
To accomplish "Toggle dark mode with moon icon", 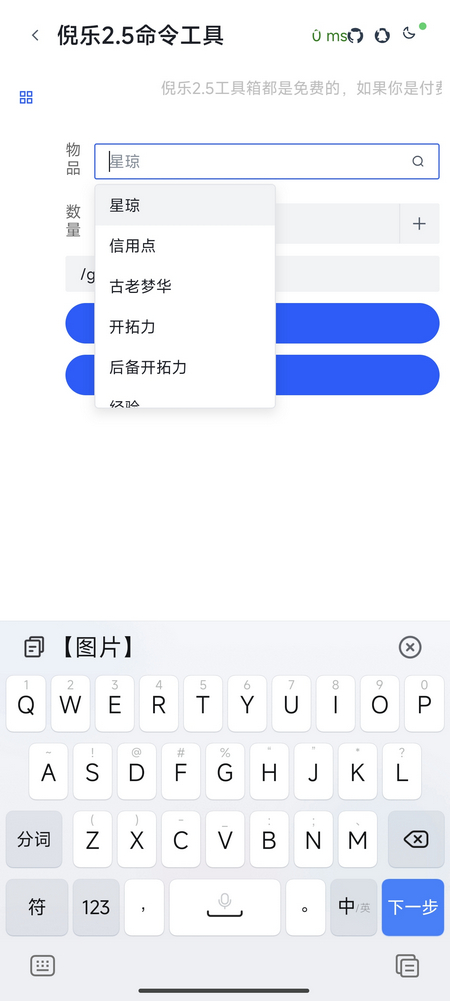I will (409, 33).
